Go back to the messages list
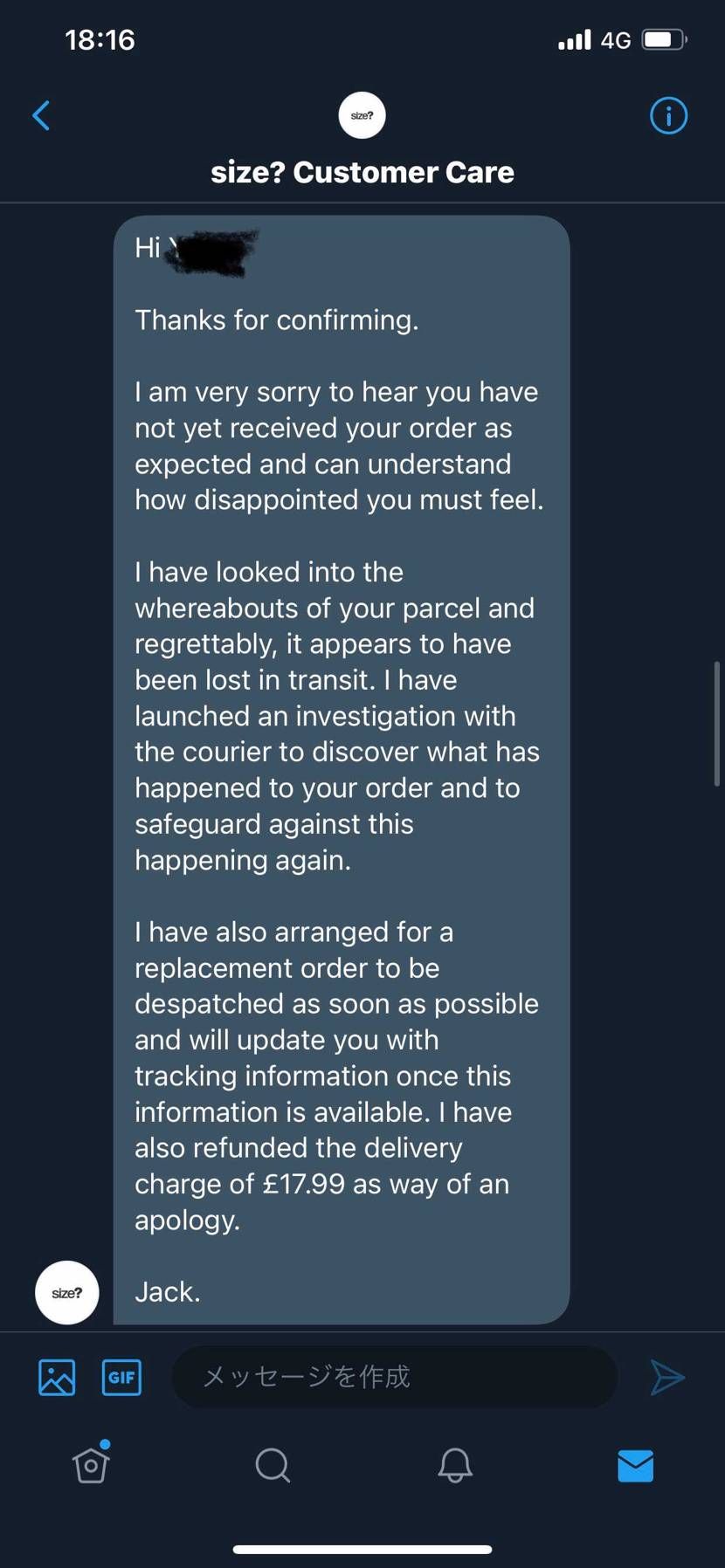The height and width of the screenshot is (1568, 725). point(41,115)
